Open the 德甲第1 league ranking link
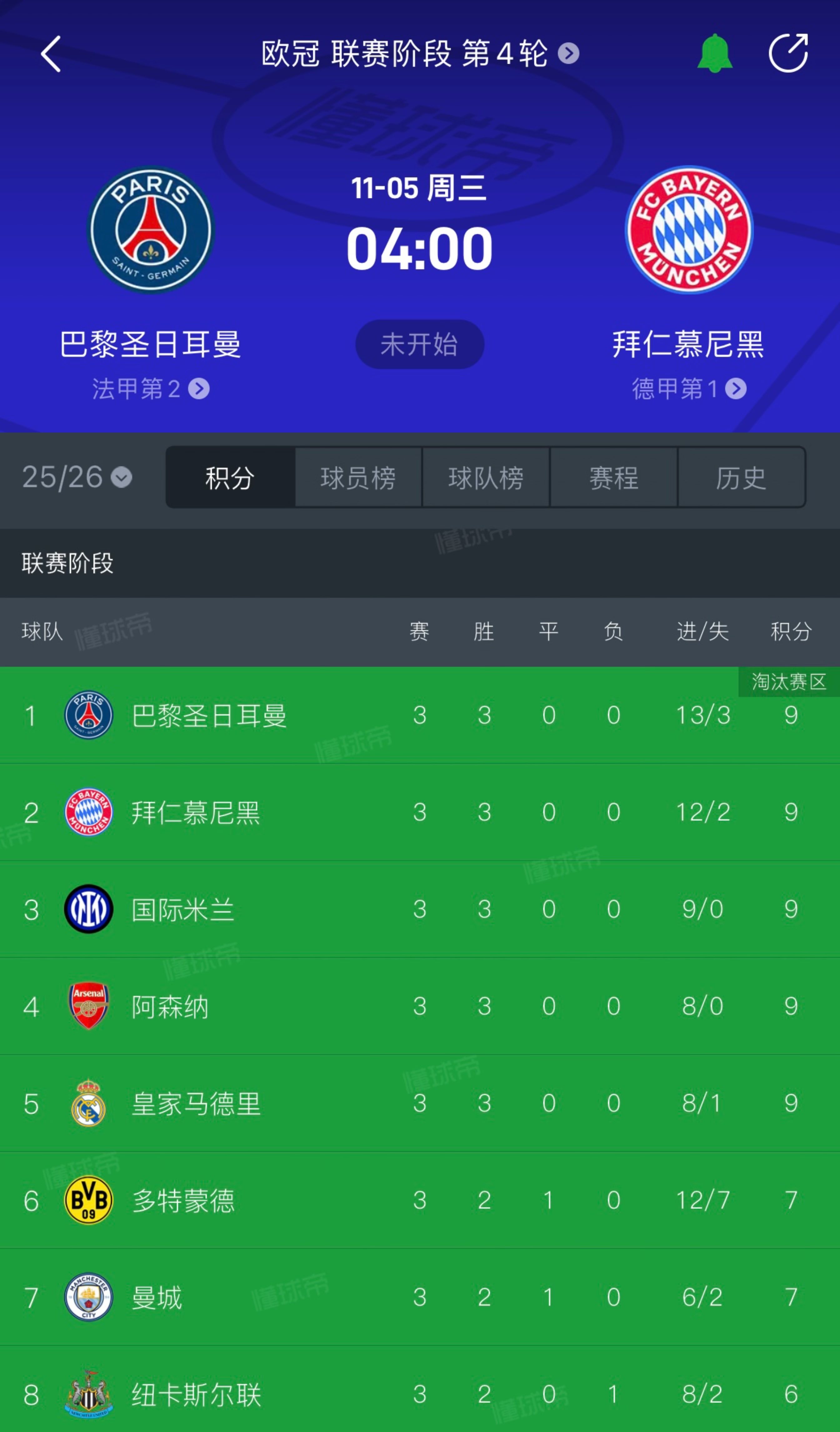 (x=688, y=389)
